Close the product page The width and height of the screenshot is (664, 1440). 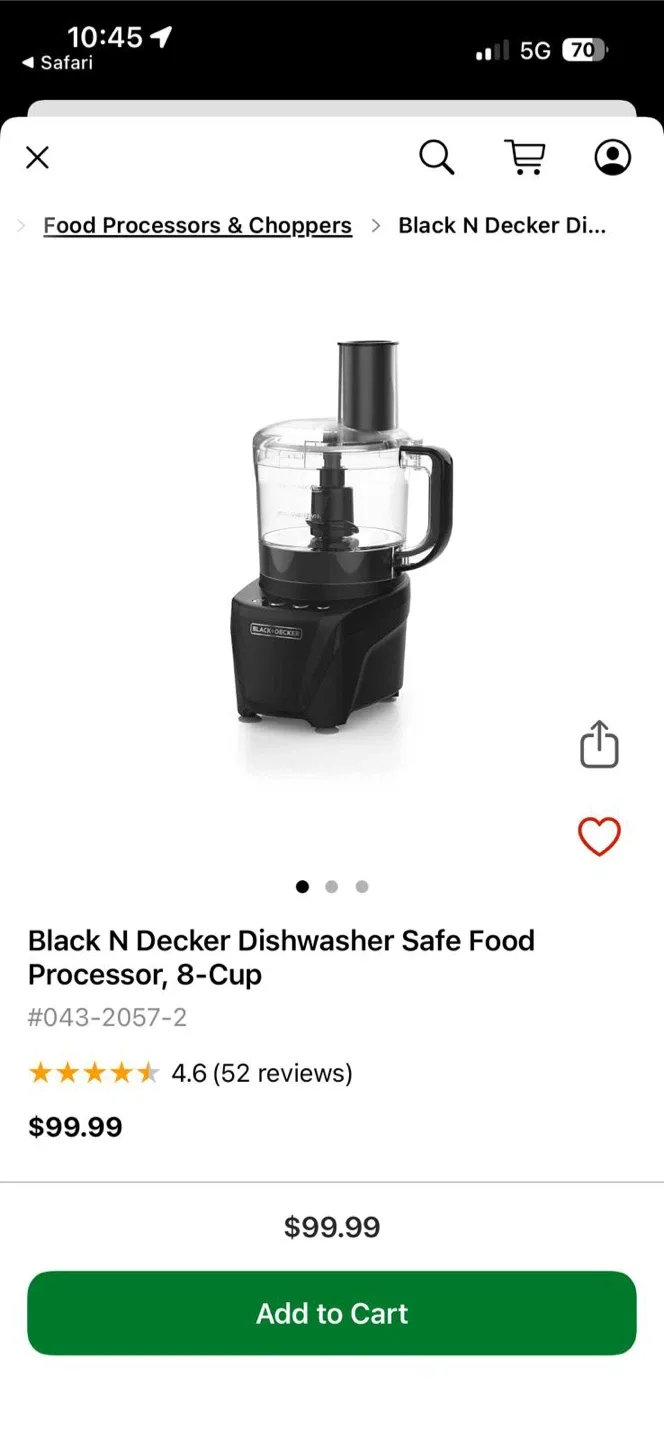(37, 157)
